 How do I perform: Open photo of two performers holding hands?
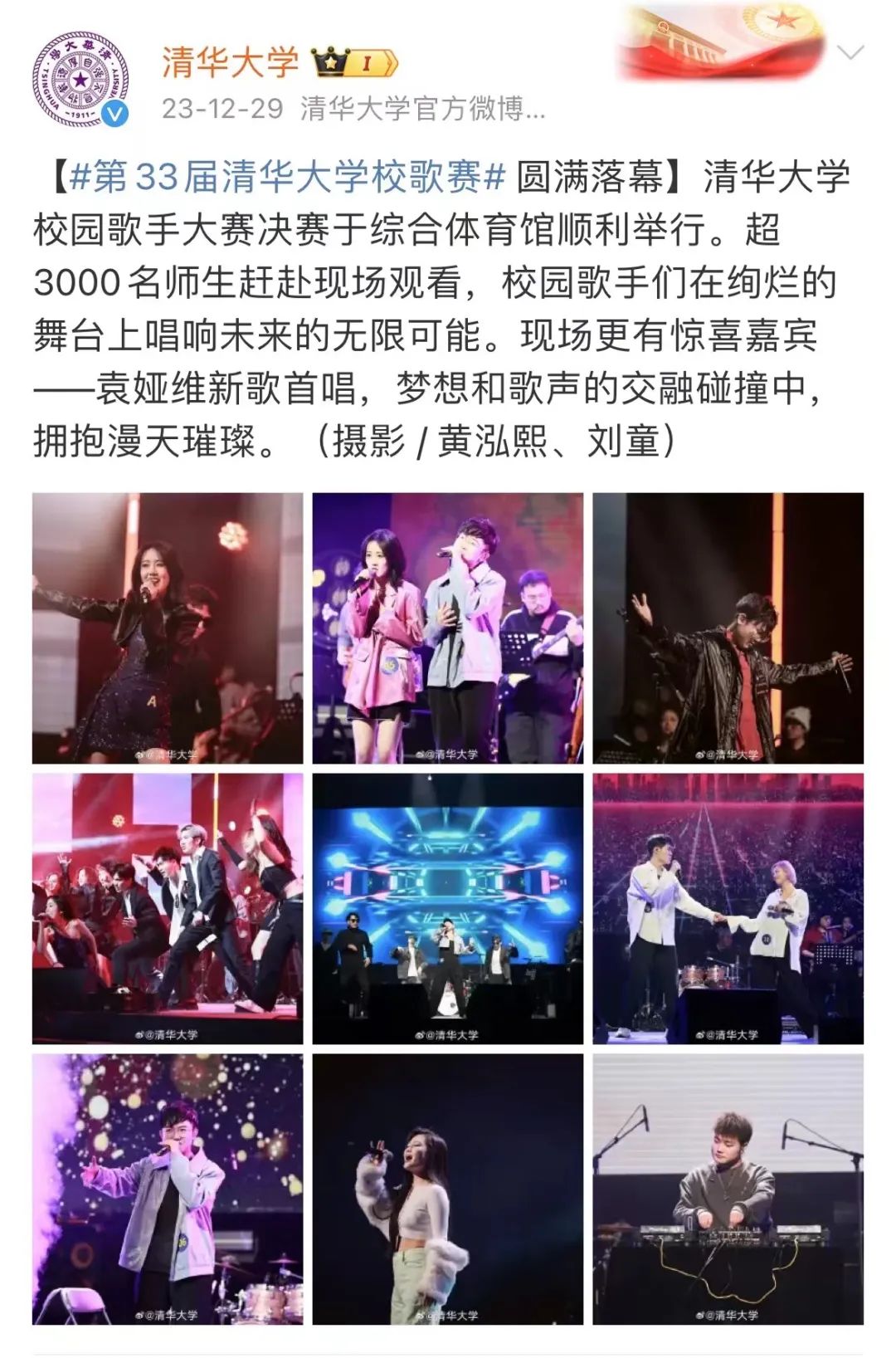click(728, 909)
